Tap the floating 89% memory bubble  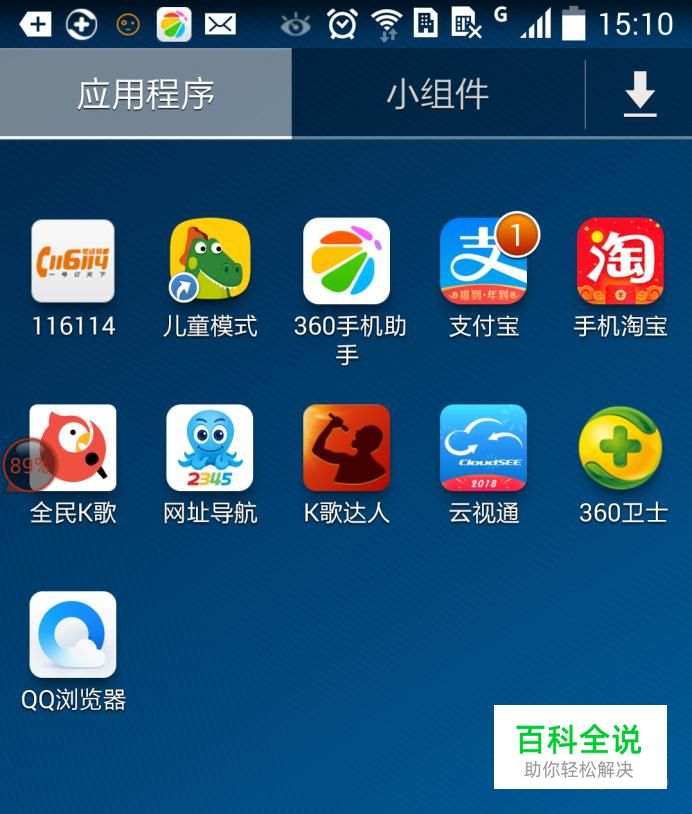pos(26,465)
